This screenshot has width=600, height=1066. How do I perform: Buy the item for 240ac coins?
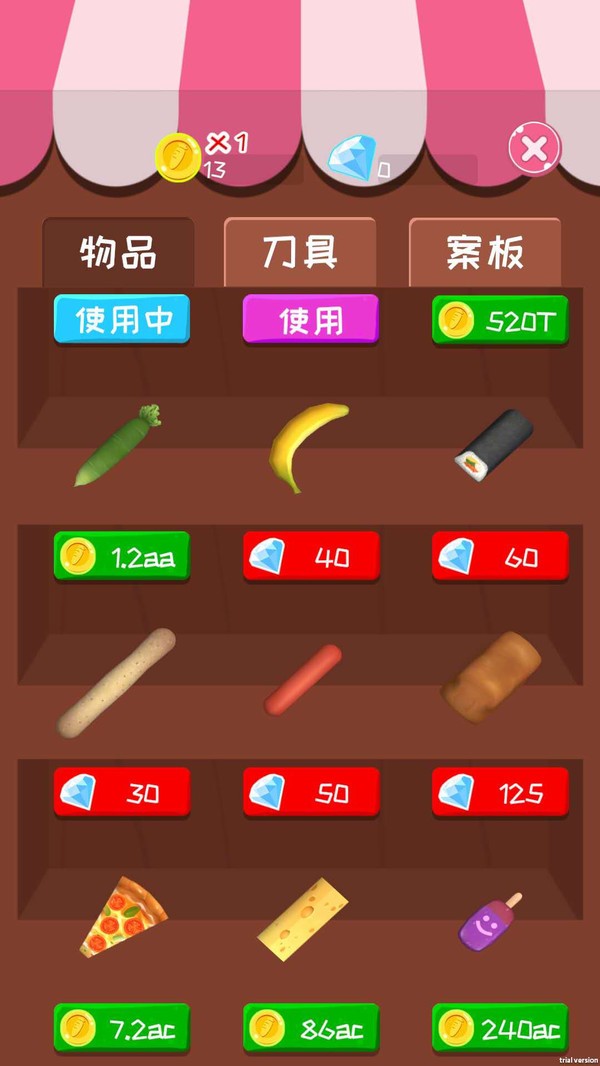(x=500, y=1028)
